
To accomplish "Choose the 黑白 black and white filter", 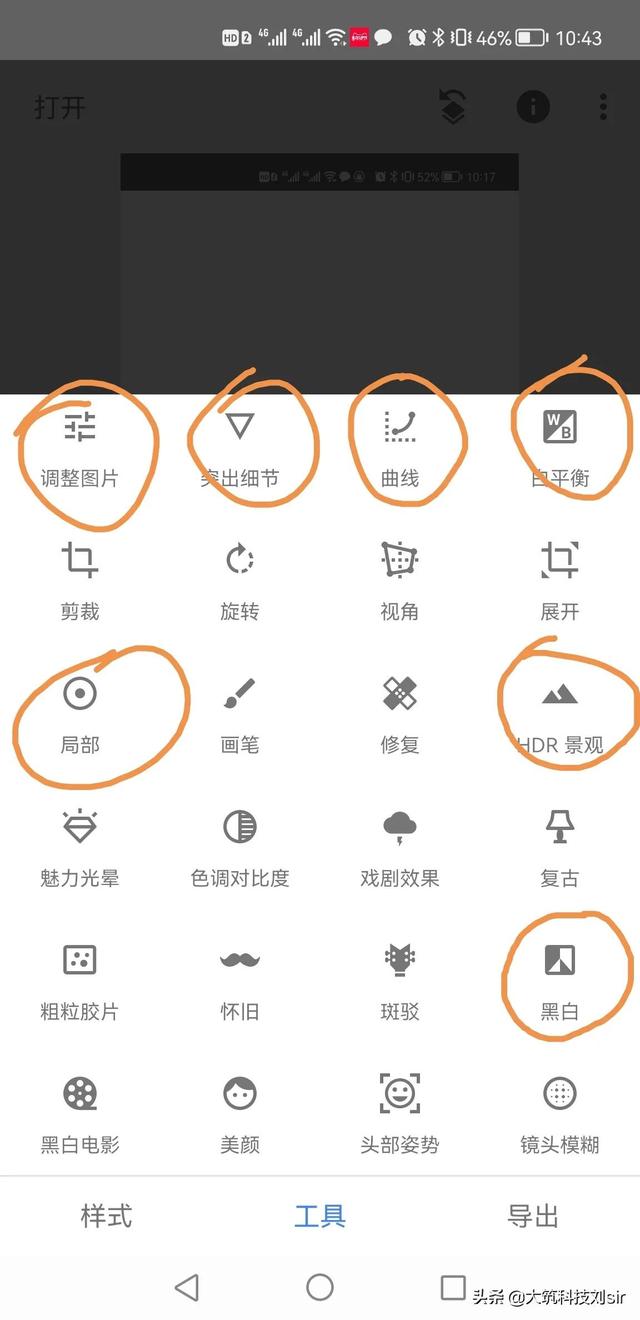I will pos(560,982).
